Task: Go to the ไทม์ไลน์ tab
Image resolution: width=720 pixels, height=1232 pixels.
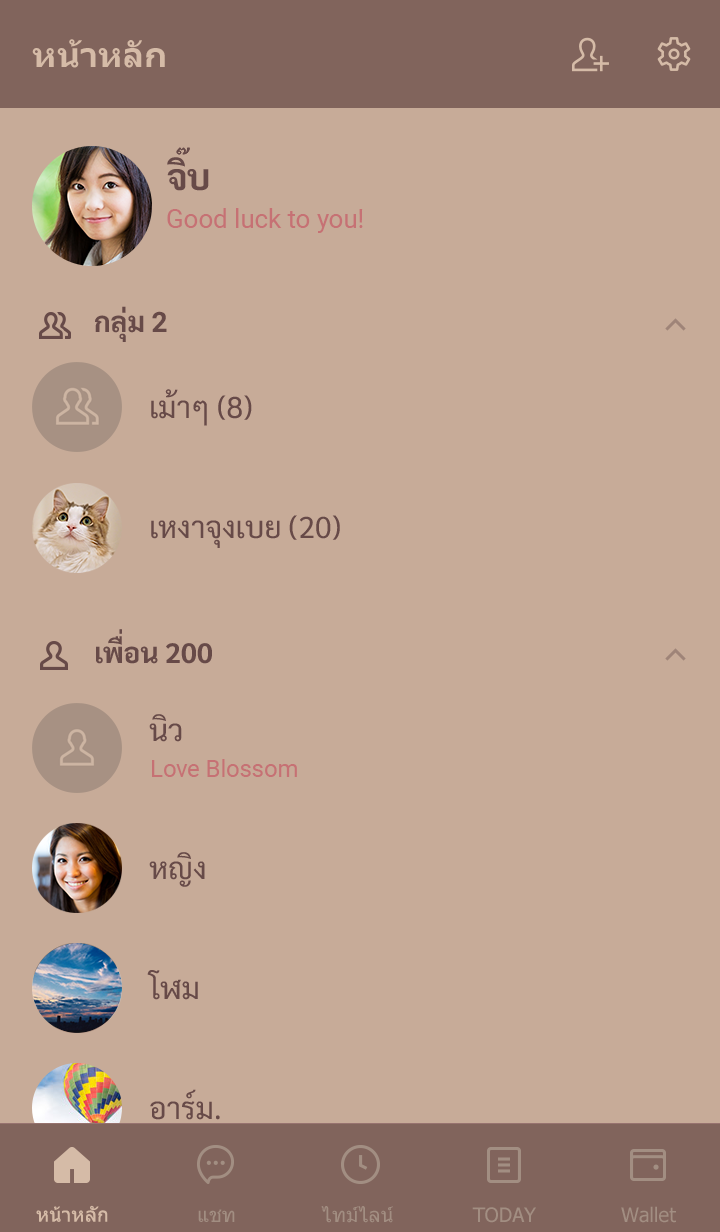Action: pyautogui.click(x=359, y=1178)
